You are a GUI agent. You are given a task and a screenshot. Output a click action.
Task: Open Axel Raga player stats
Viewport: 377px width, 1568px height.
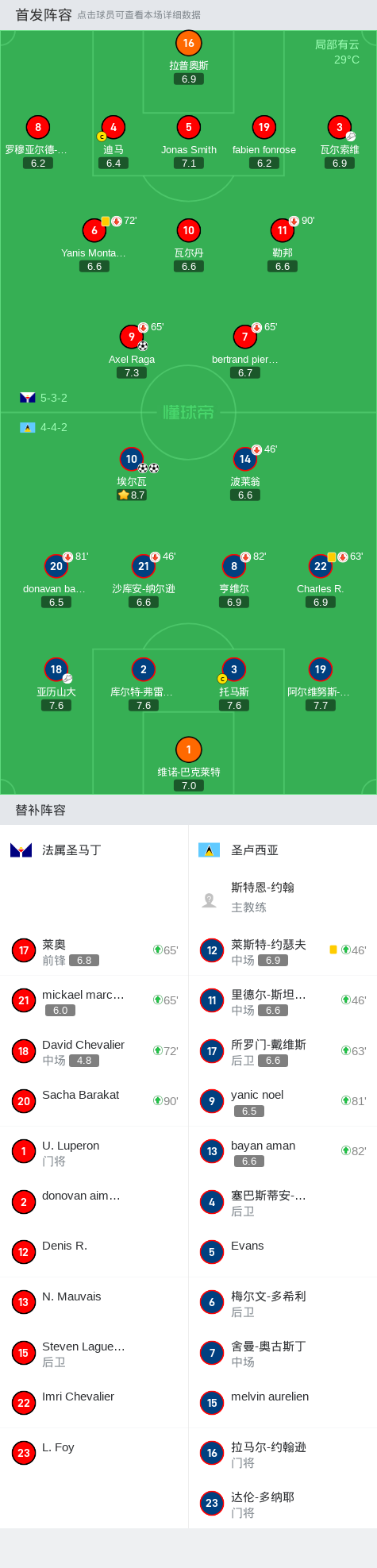[132, 351]
